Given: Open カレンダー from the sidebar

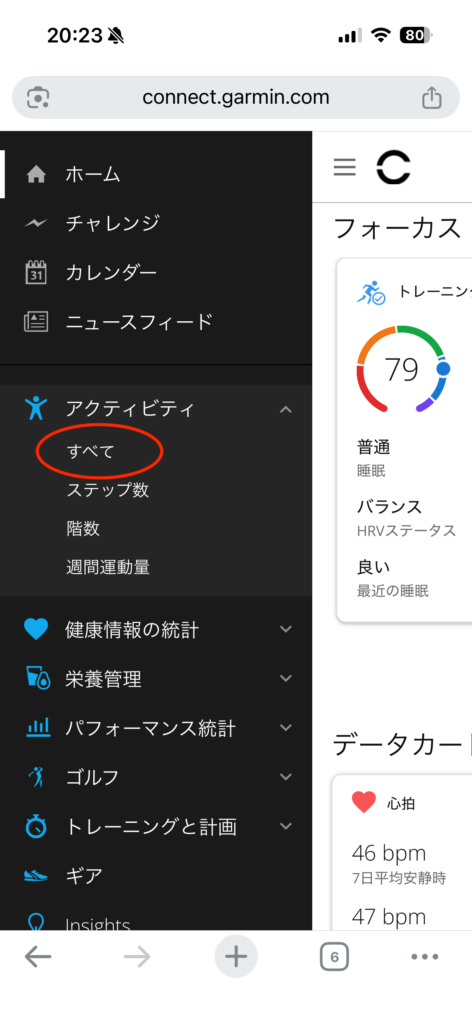Looking at the screenshot, I should (155, 272).
